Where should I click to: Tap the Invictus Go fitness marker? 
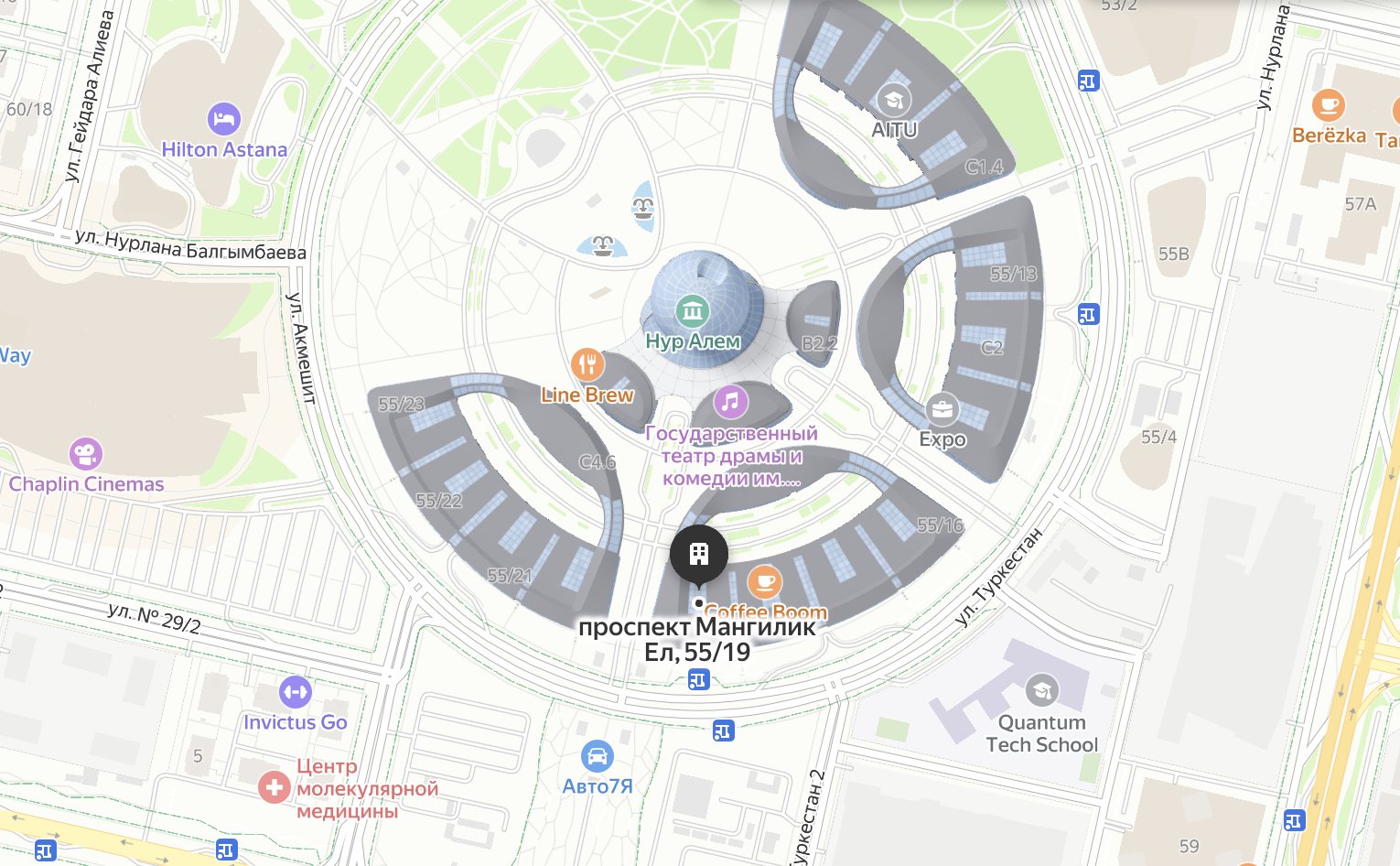click(x=295, y=692)
